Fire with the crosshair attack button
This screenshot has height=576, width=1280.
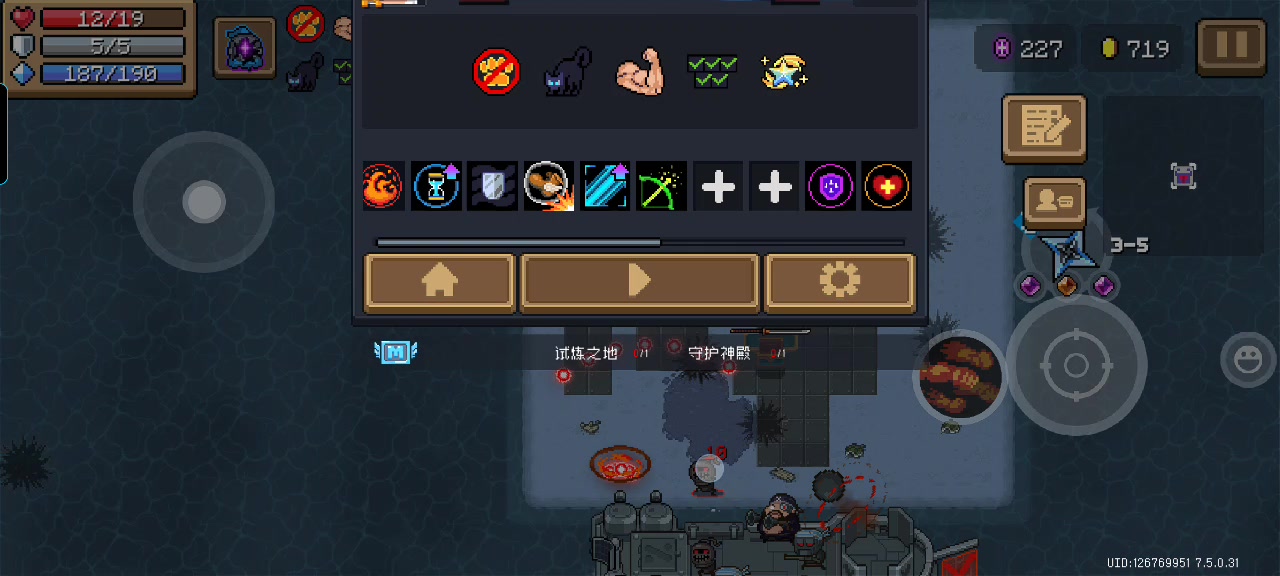coord(1075,365)
